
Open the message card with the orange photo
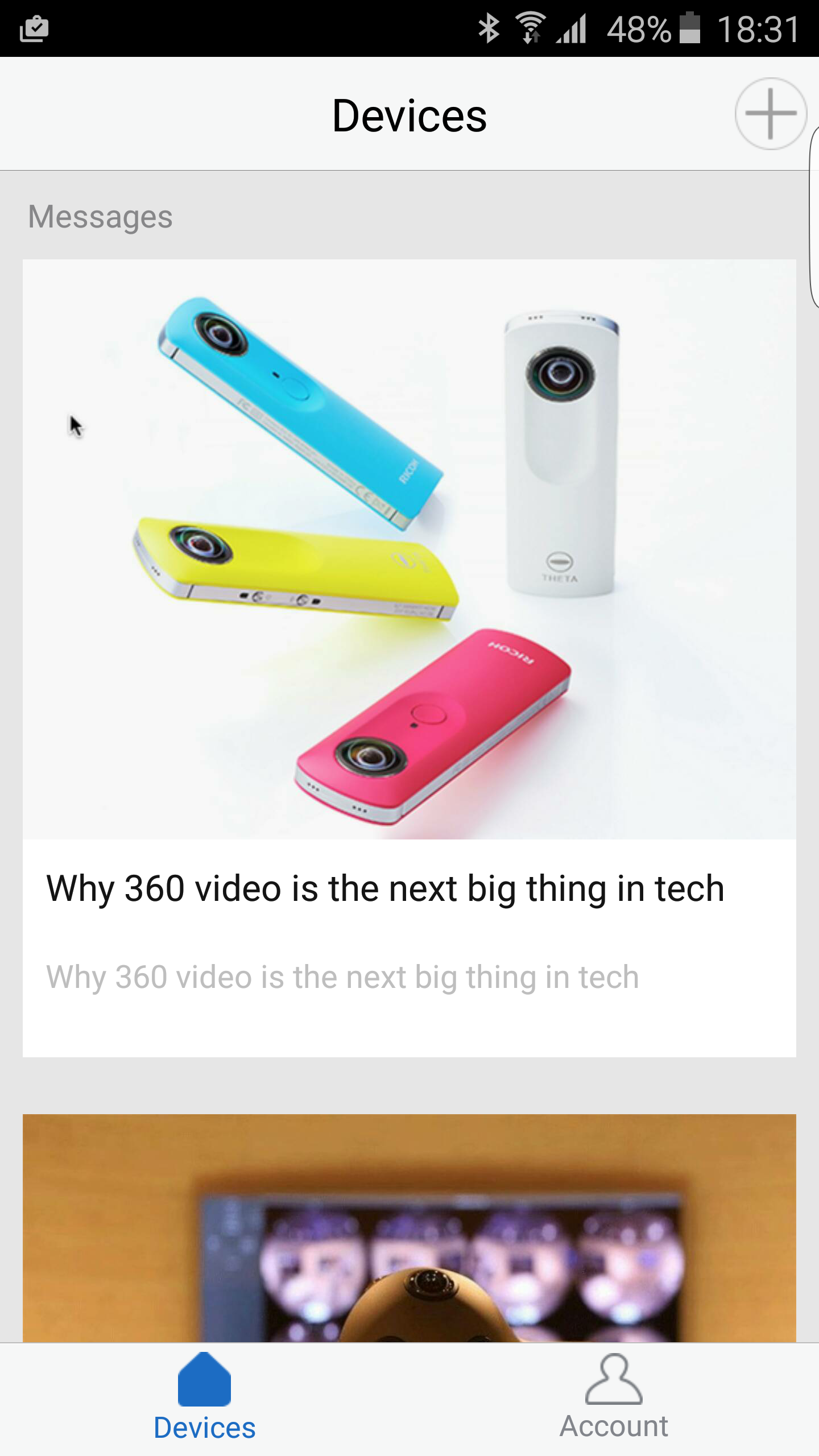coord(409,1227)
